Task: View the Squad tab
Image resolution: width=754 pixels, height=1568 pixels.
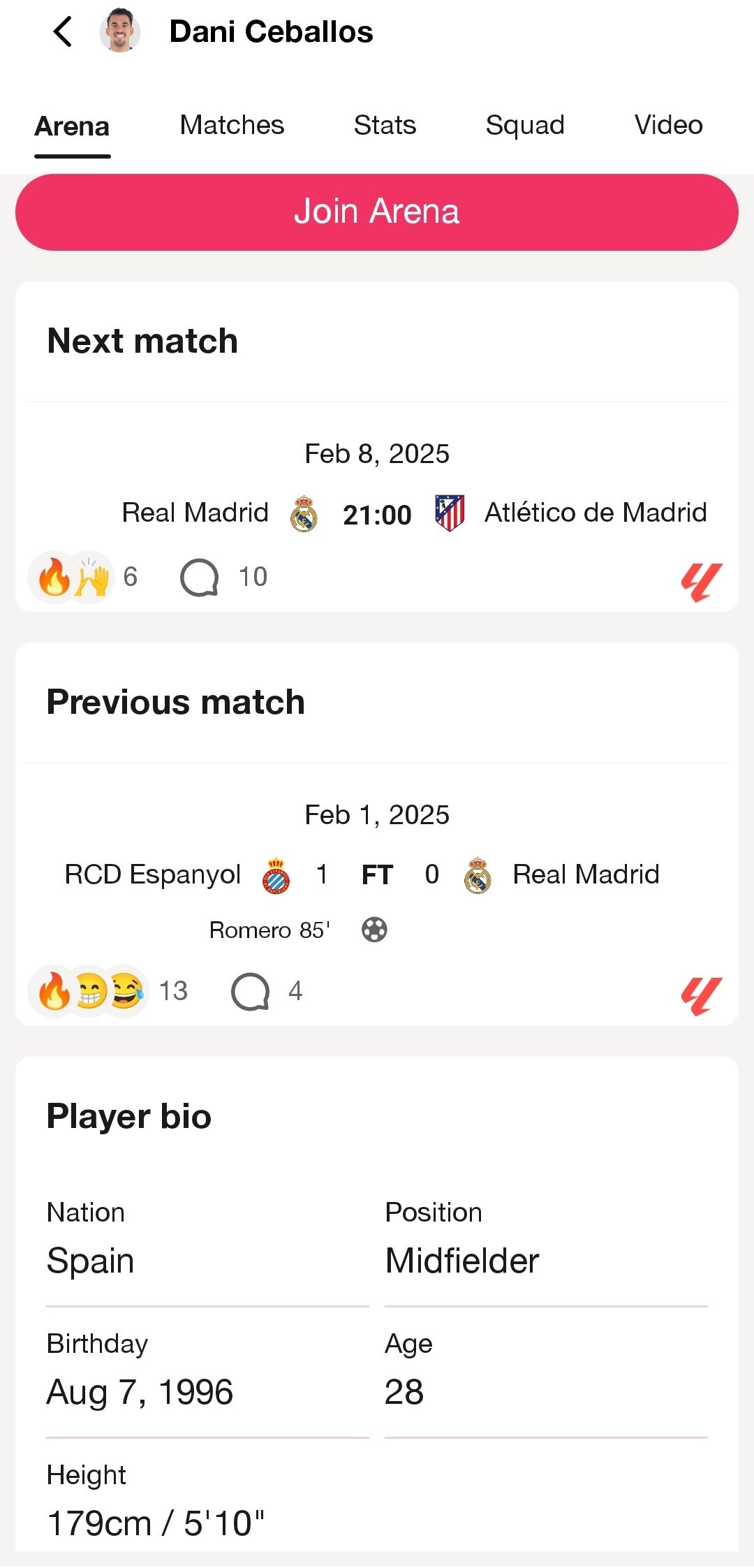Action: (525, 126)
